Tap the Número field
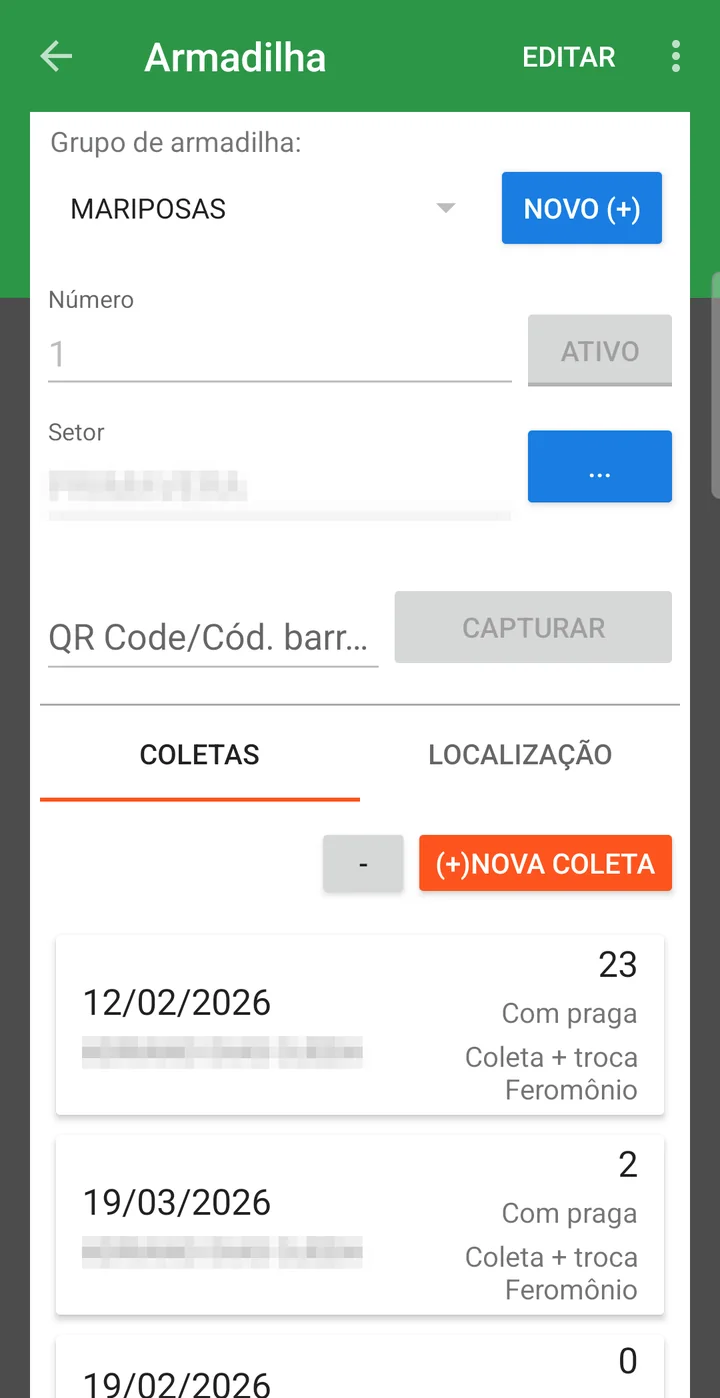This screenshot has height=1398, width=720. pyautogui.click(x=280, y=354)
